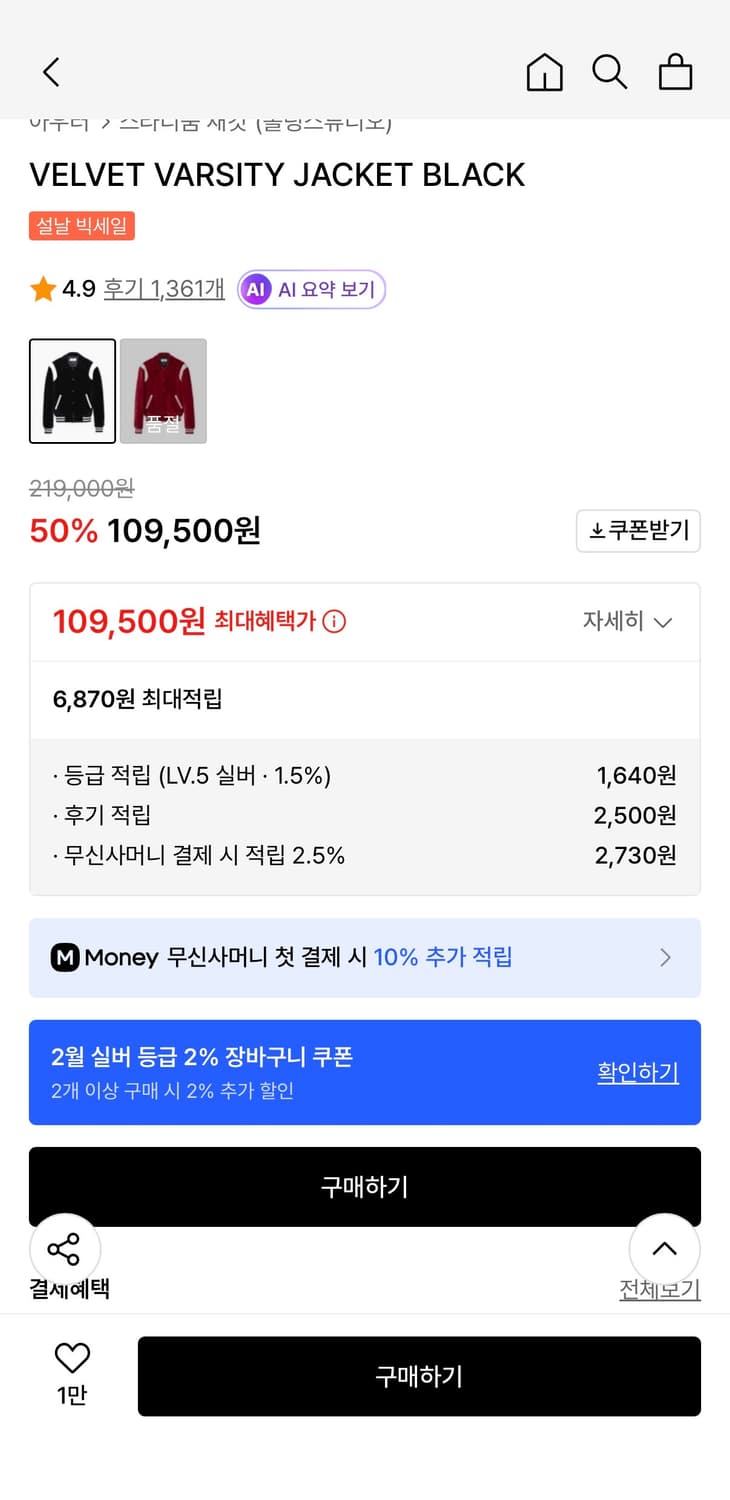Select the black jacket thumbnail
This screenshot has width=730, height=1500.
[x=72, y=391]
